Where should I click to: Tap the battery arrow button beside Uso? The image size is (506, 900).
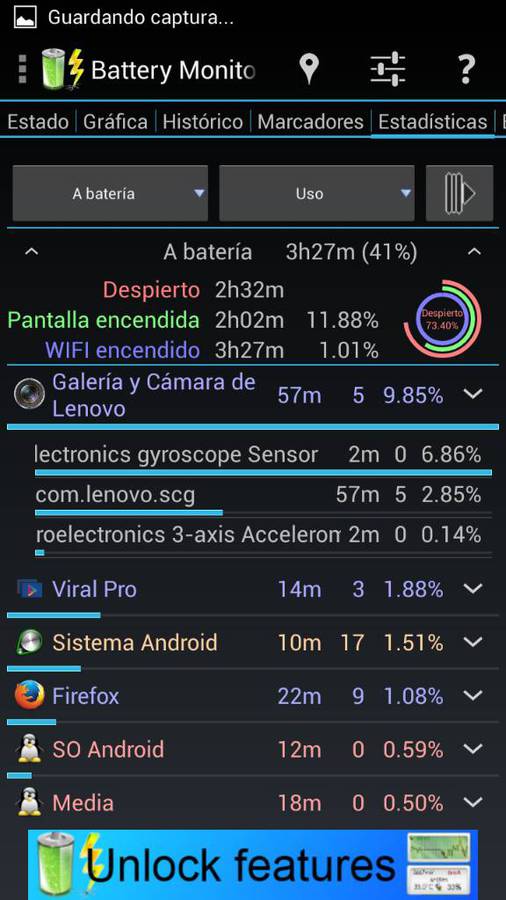tap(460, 193)
